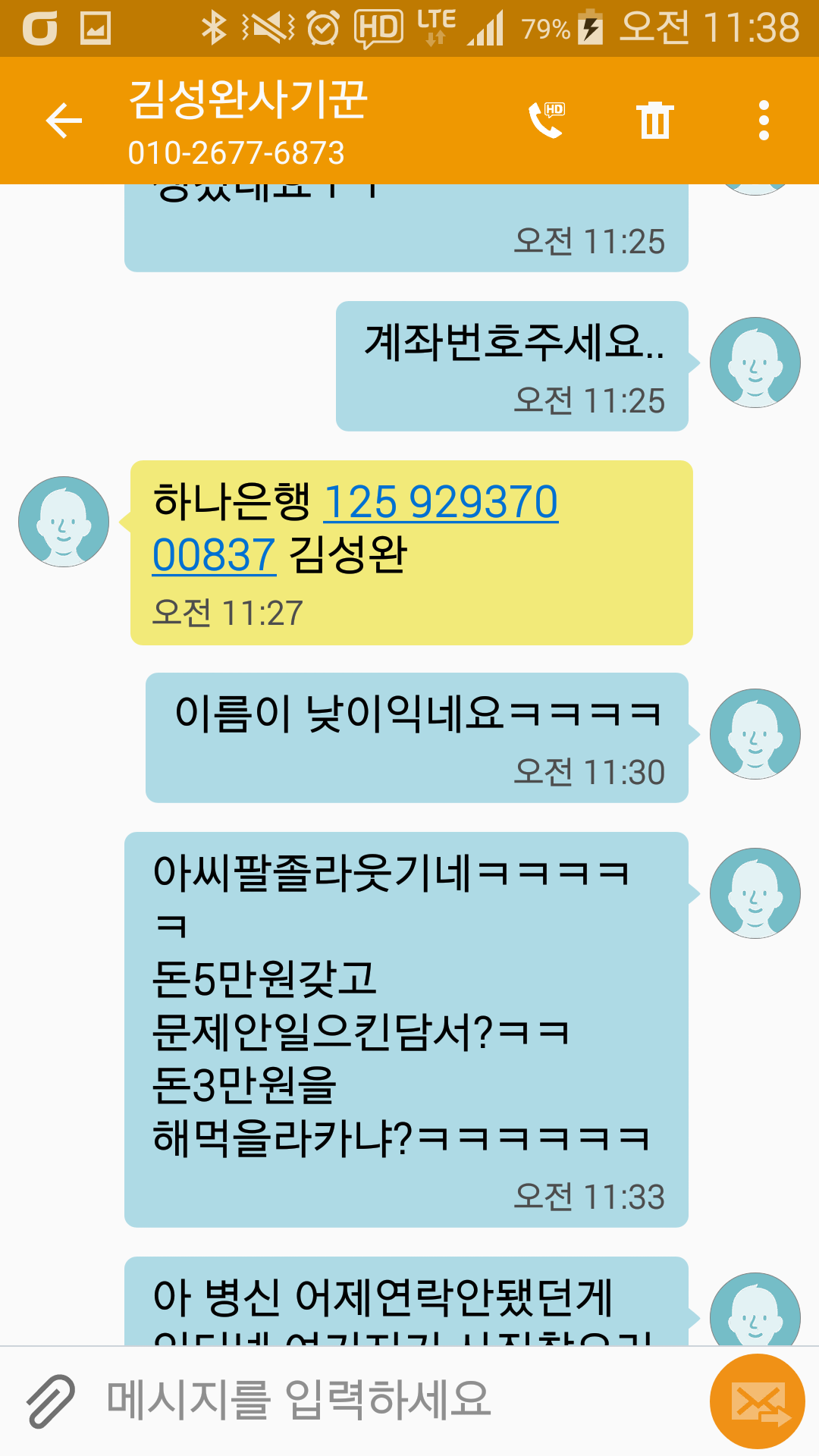Send the message with orange envelope button
The image size is (819, 1456).
(757, 1401)
